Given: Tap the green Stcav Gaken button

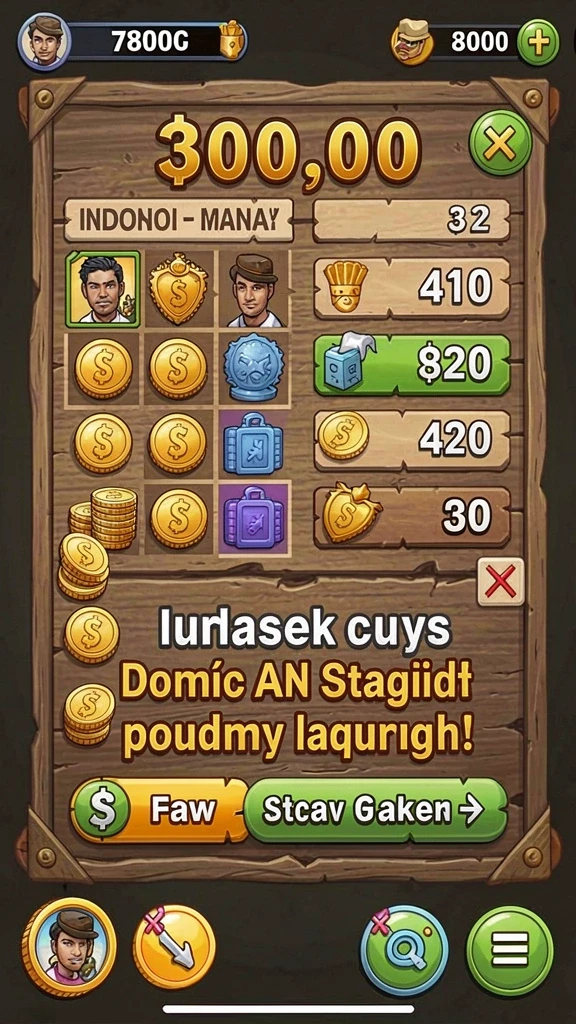Looking at the screenshot, I should [x=376, y=810].
